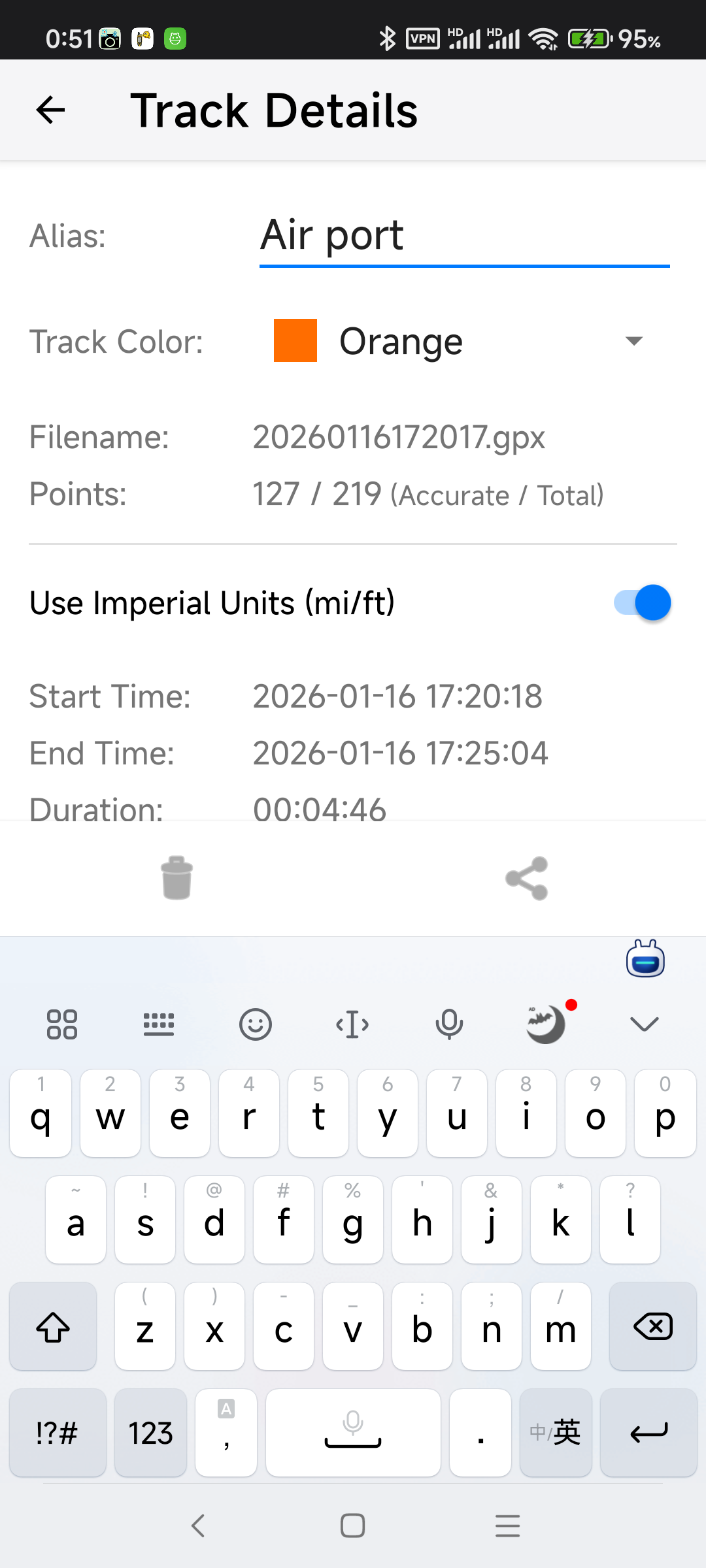Hide the keyboard with the down chevron
This screenshot has height=1568, width=706.
click(644, 1024)
